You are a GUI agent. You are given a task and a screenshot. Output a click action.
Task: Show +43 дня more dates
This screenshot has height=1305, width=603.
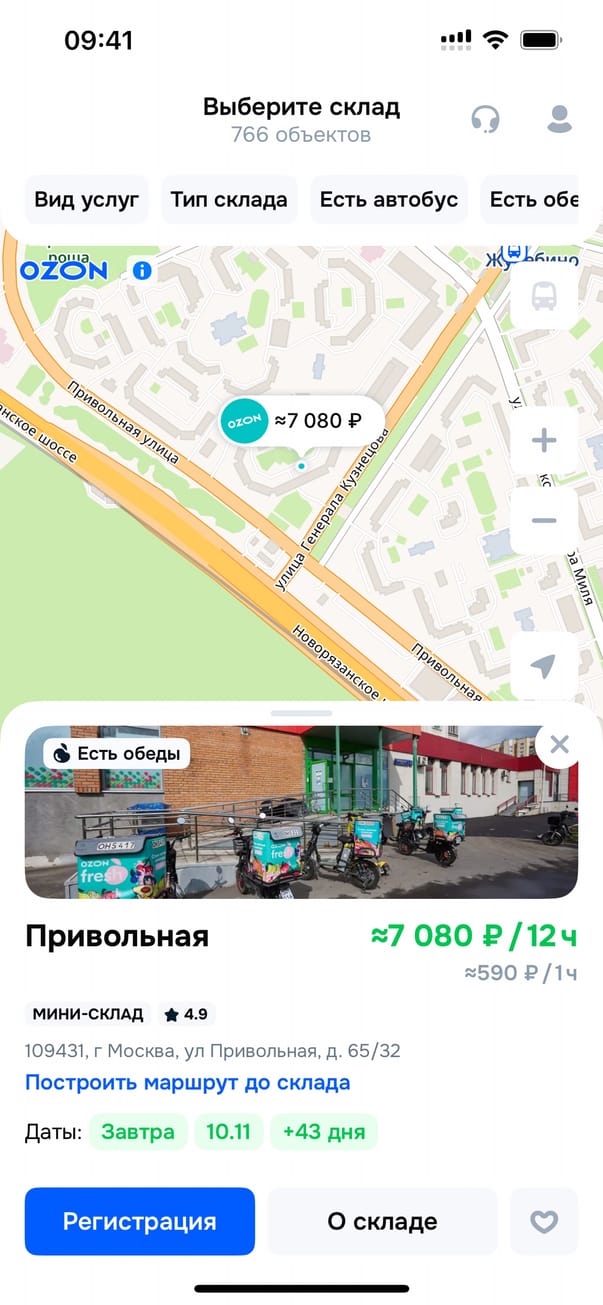click(x=324, y=1133)
